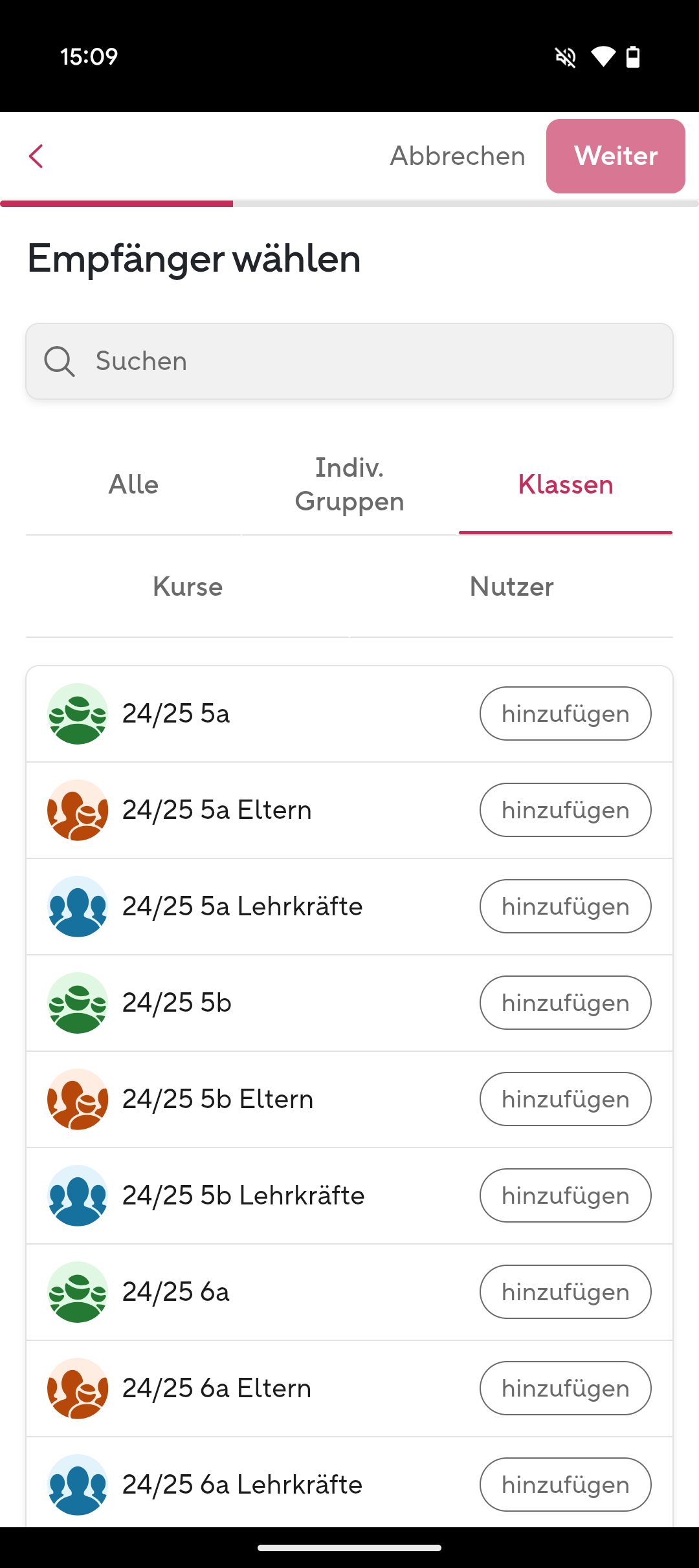
Task: Add class 24/25 5b as recipient
Action: point(565,1003)
